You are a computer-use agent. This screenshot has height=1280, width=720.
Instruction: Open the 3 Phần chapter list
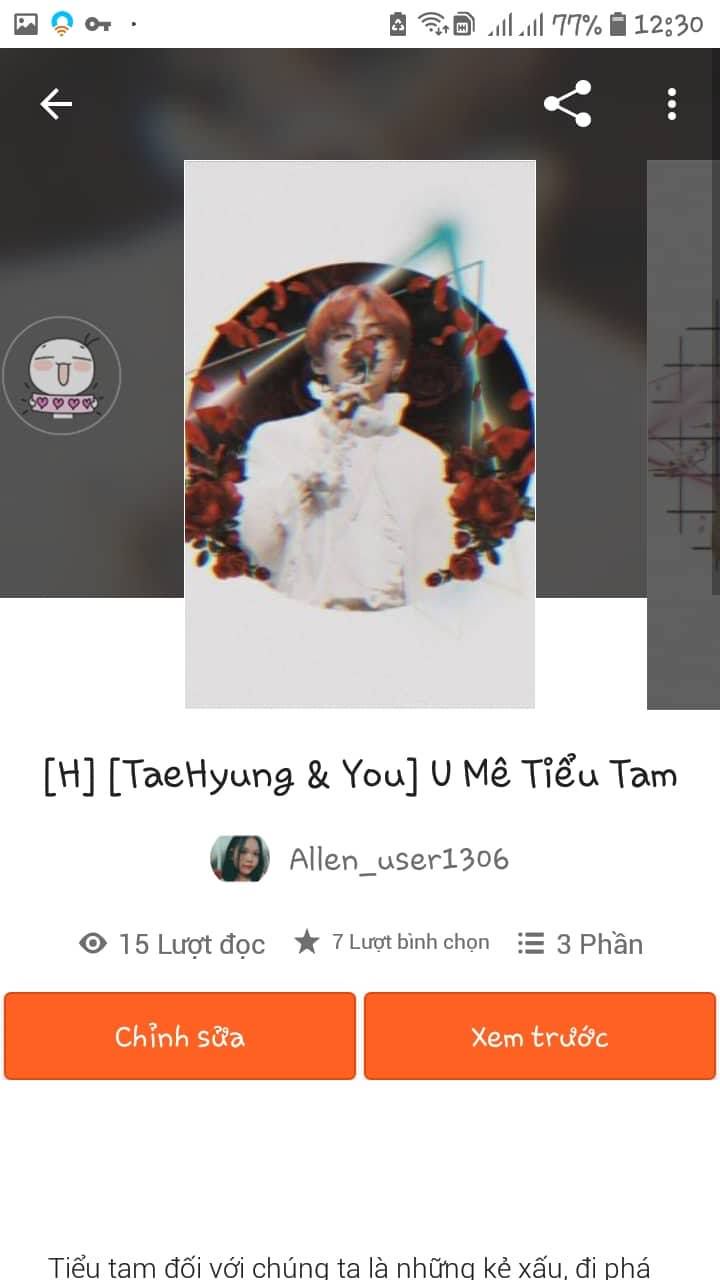[580, 943]
